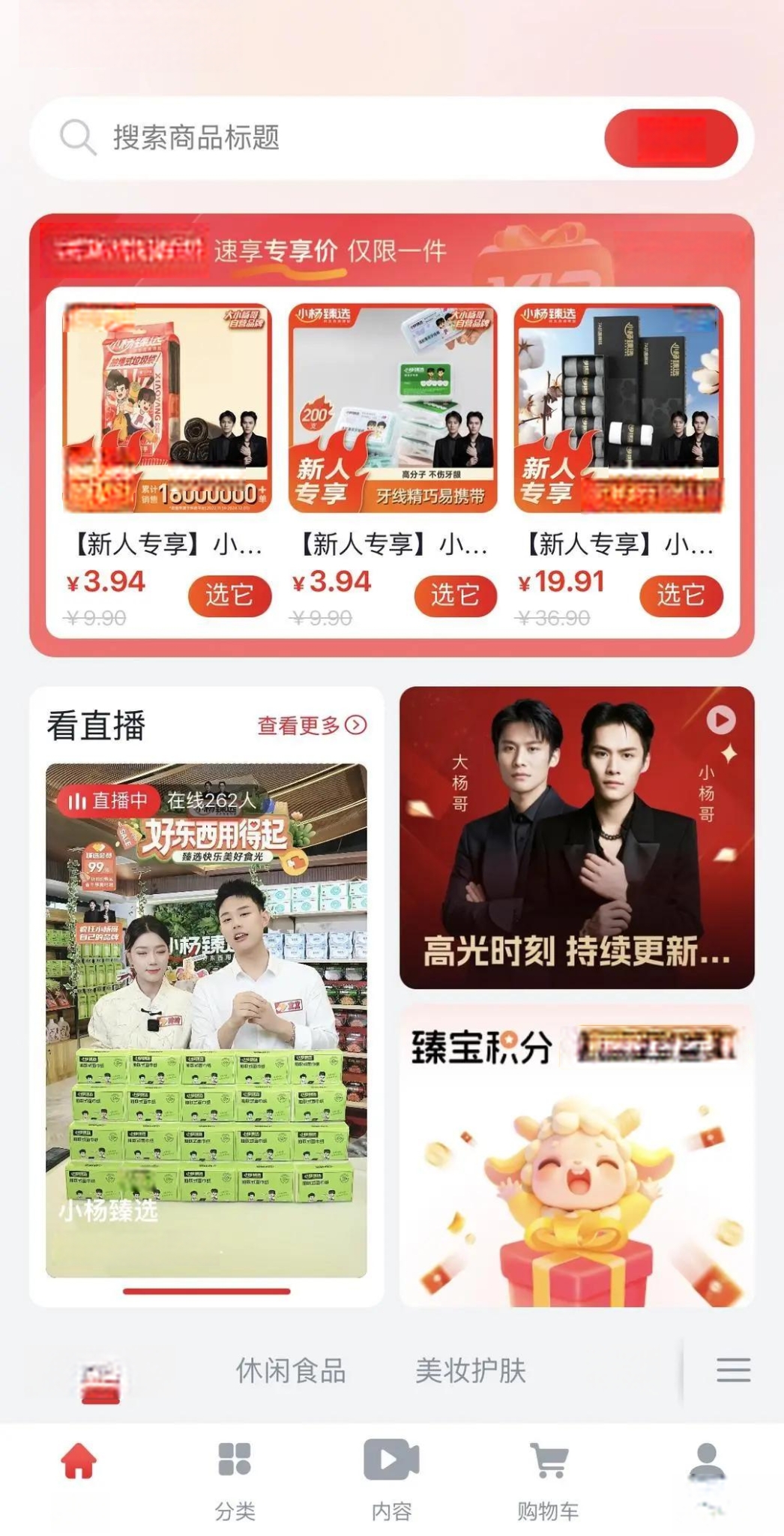Open the 小杨臻选 live stream
Image resolution: width=784 pixels, height=1536 pixels.
coord(206,1020)
